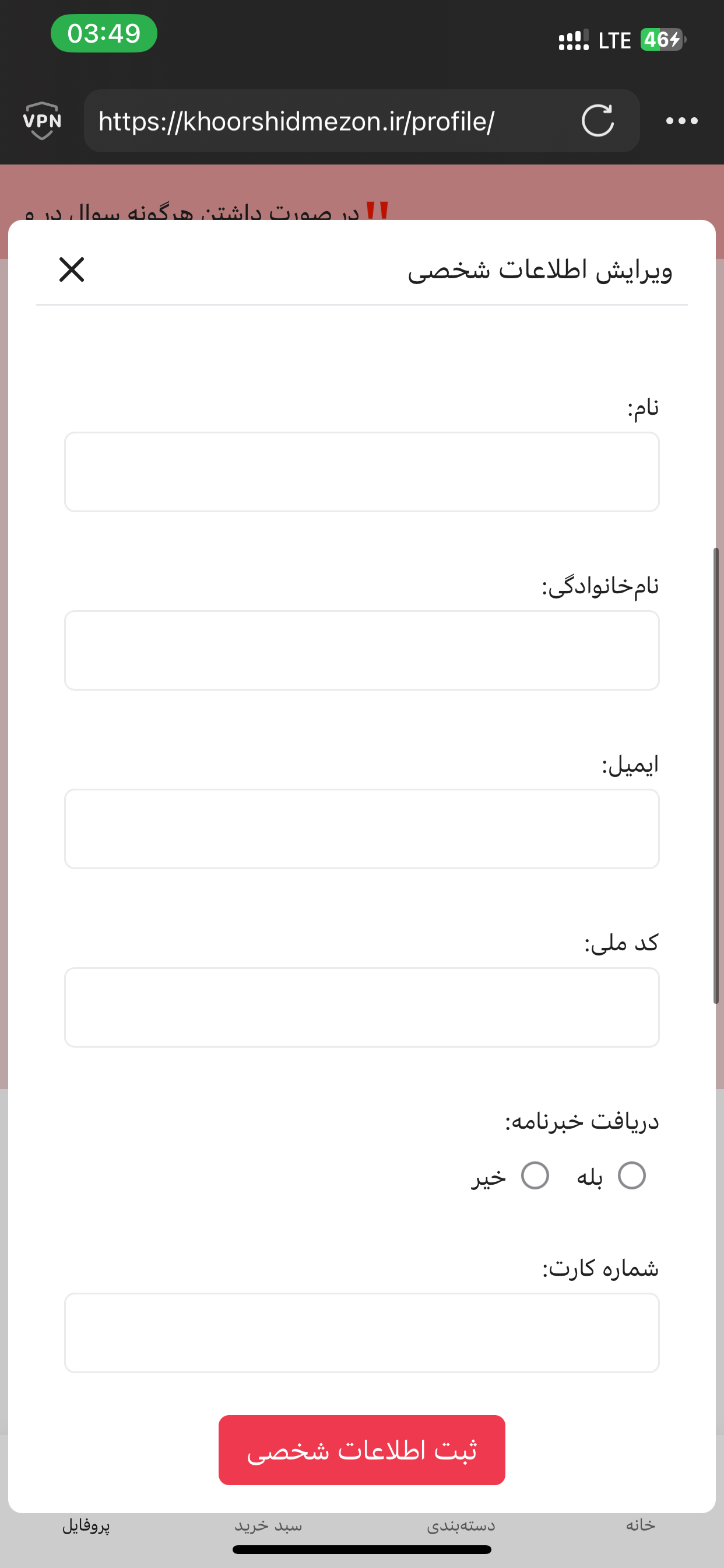This screenshot has height=1568, width=724.
Task: Reload the page in the browser
Action: point(598,121)
